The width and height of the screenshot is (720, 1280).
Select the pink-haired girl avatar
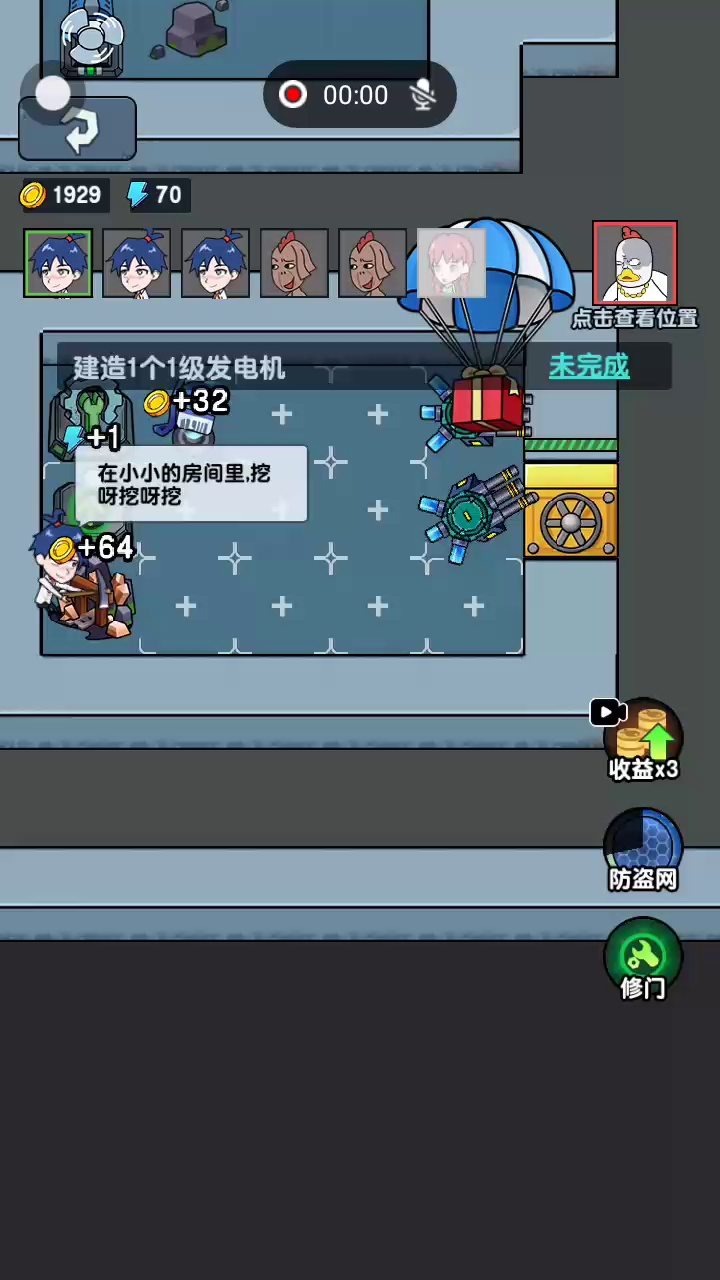451,264
